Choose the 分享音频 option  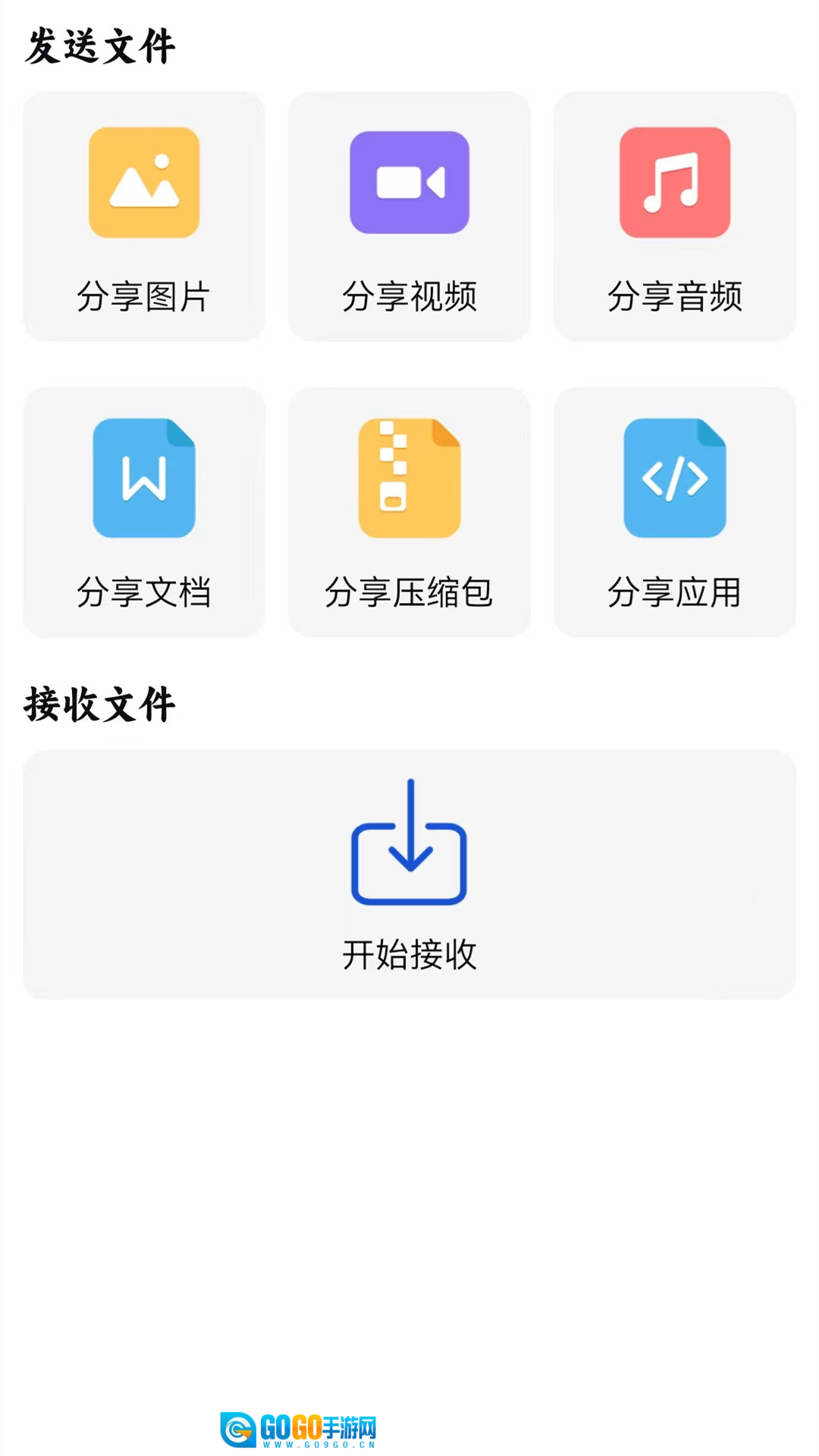675,216
